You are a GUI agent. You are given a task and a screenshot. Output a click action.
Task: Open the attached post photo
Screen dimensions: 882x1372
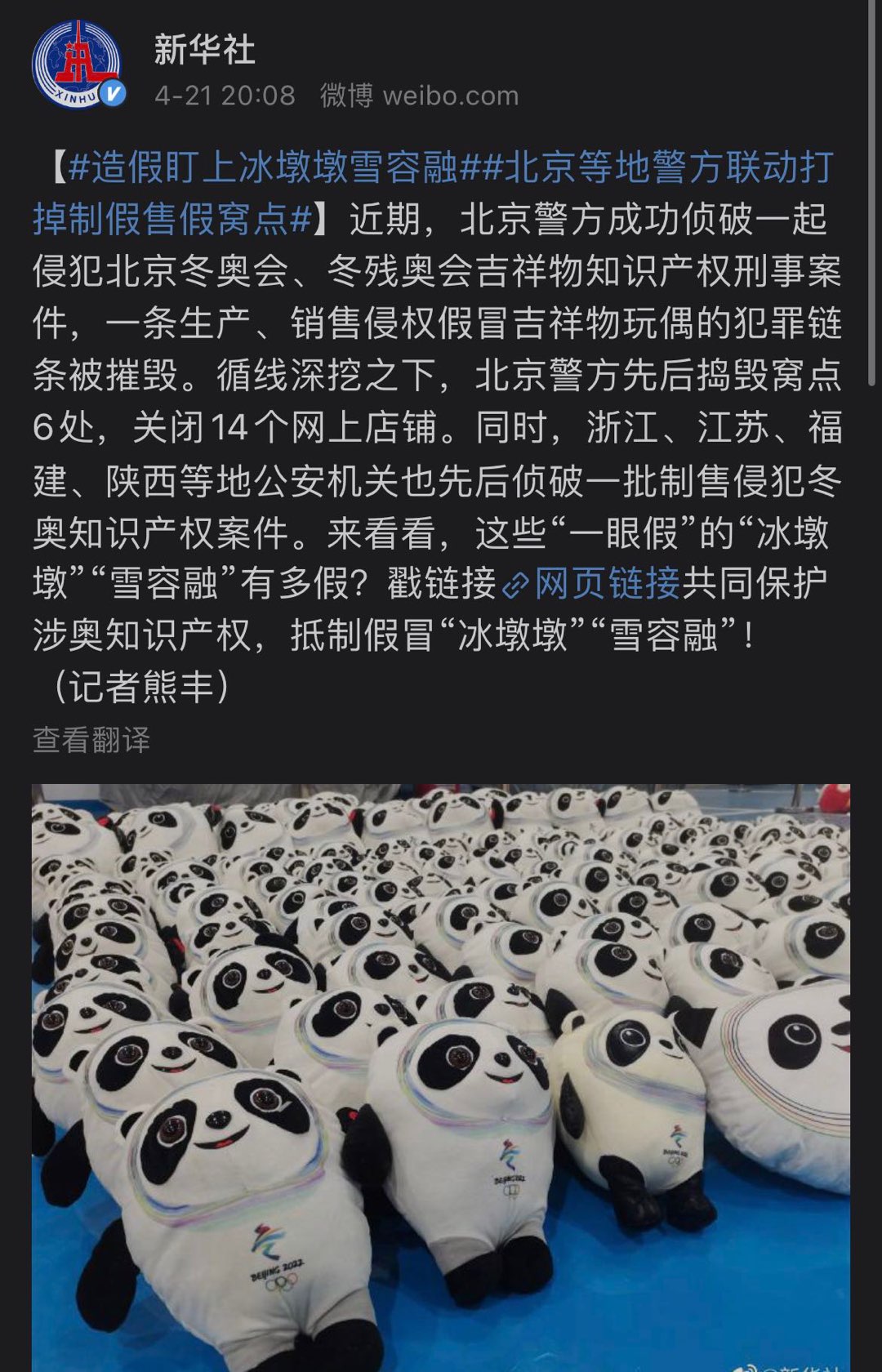441,1076
